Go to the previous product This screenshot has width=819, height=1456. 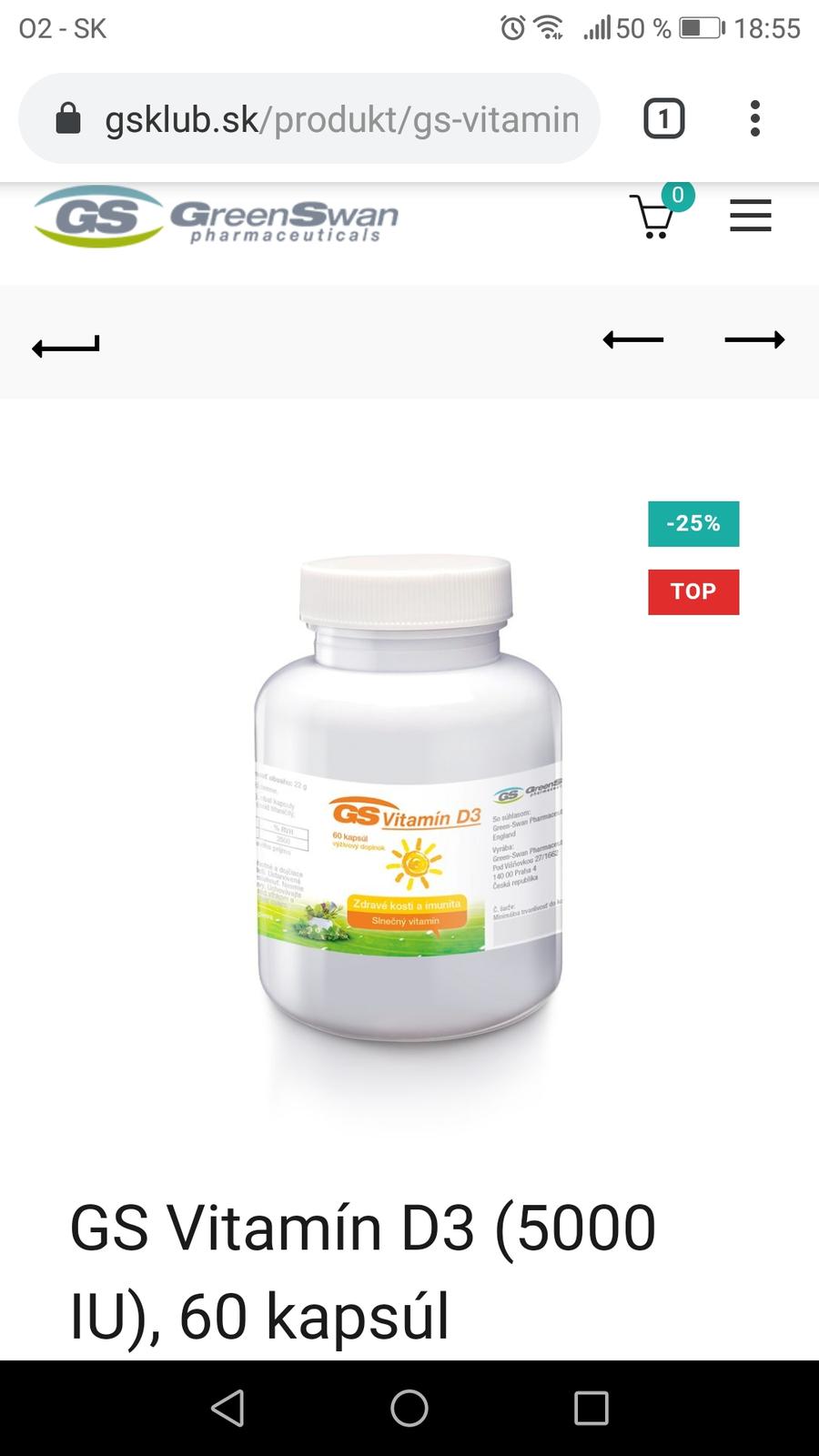click(x=633, y=340)
